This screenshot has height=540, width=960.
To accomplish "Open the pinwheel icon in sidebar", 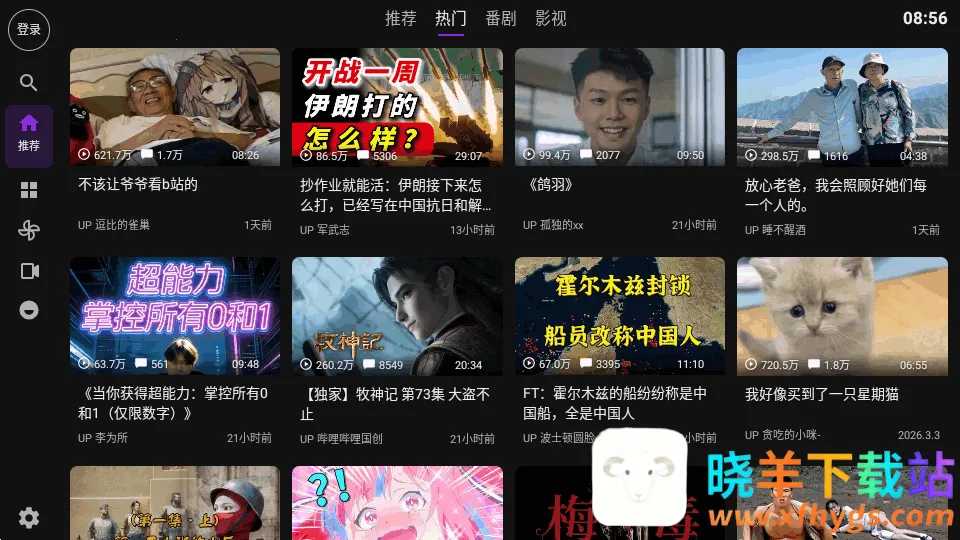I will 29,231.
